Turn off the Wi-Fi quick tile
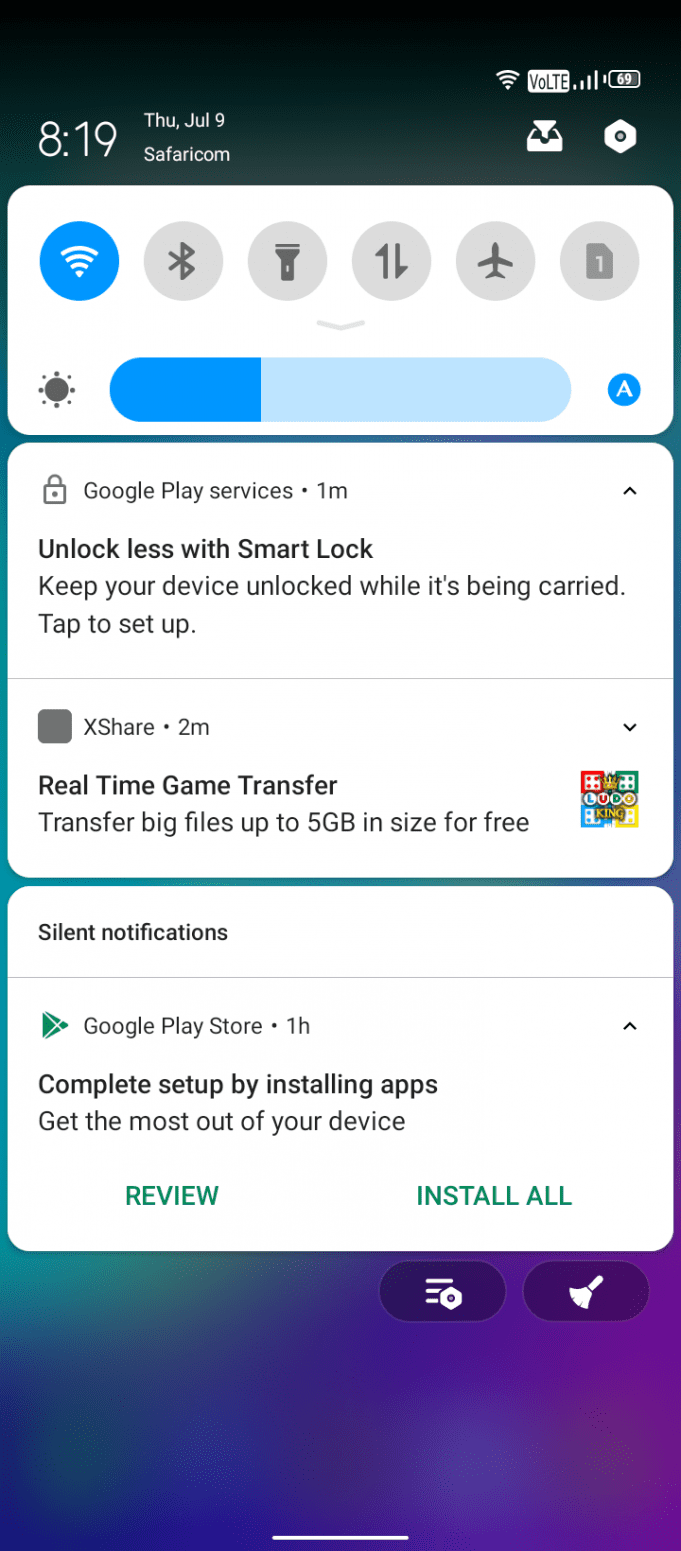681x1551 pixels. (79, 261)
